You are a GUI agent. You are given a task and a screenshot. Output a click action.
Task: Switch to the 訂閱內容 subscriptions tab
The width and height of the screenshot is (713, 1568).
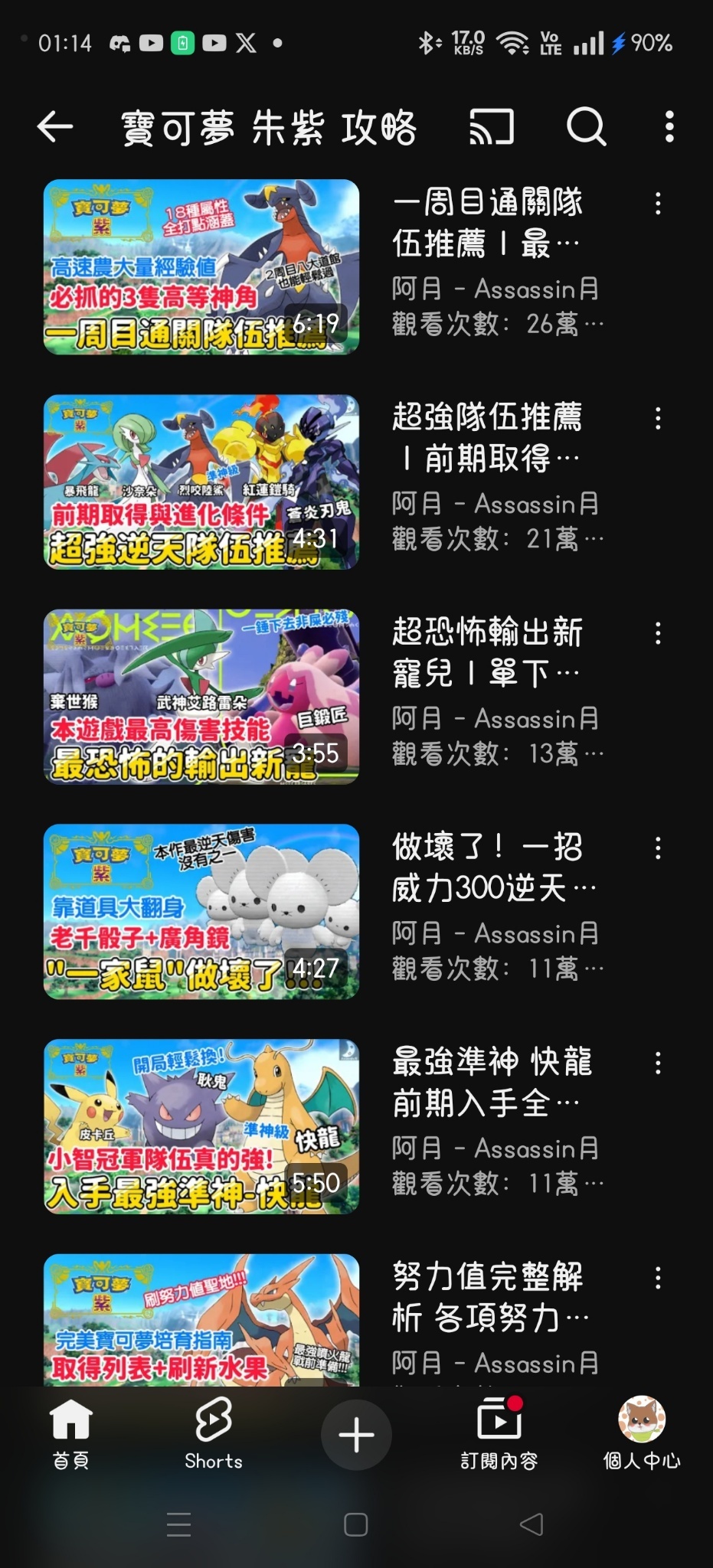[499, 1434]
